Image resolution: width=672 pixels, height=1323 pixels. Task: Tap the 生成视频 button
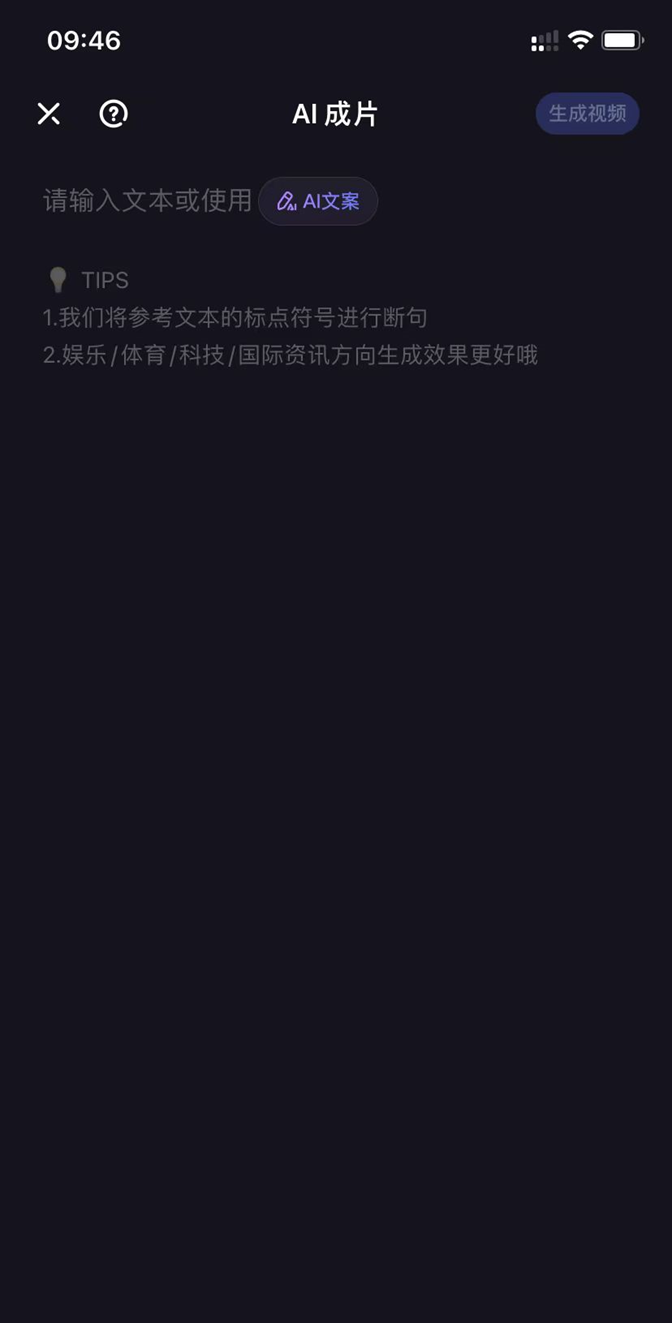point(587,114)
